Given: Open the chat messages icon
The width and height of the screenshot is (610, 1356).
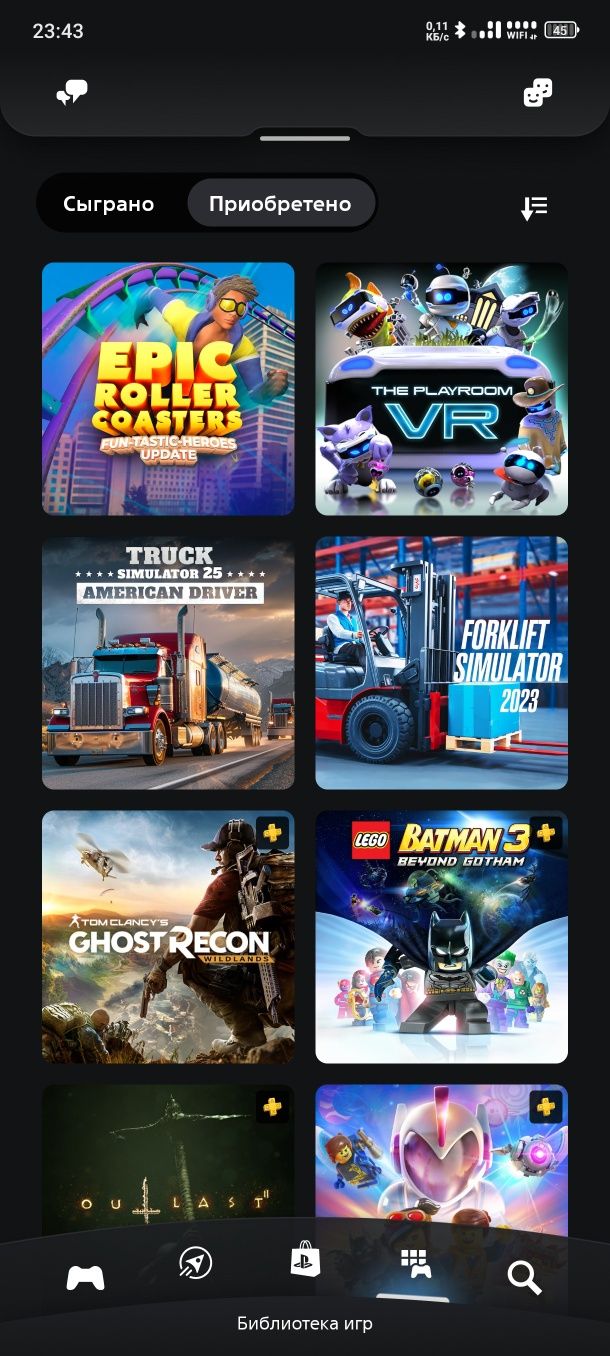Looking at the screenshot, I should [72, 94].
